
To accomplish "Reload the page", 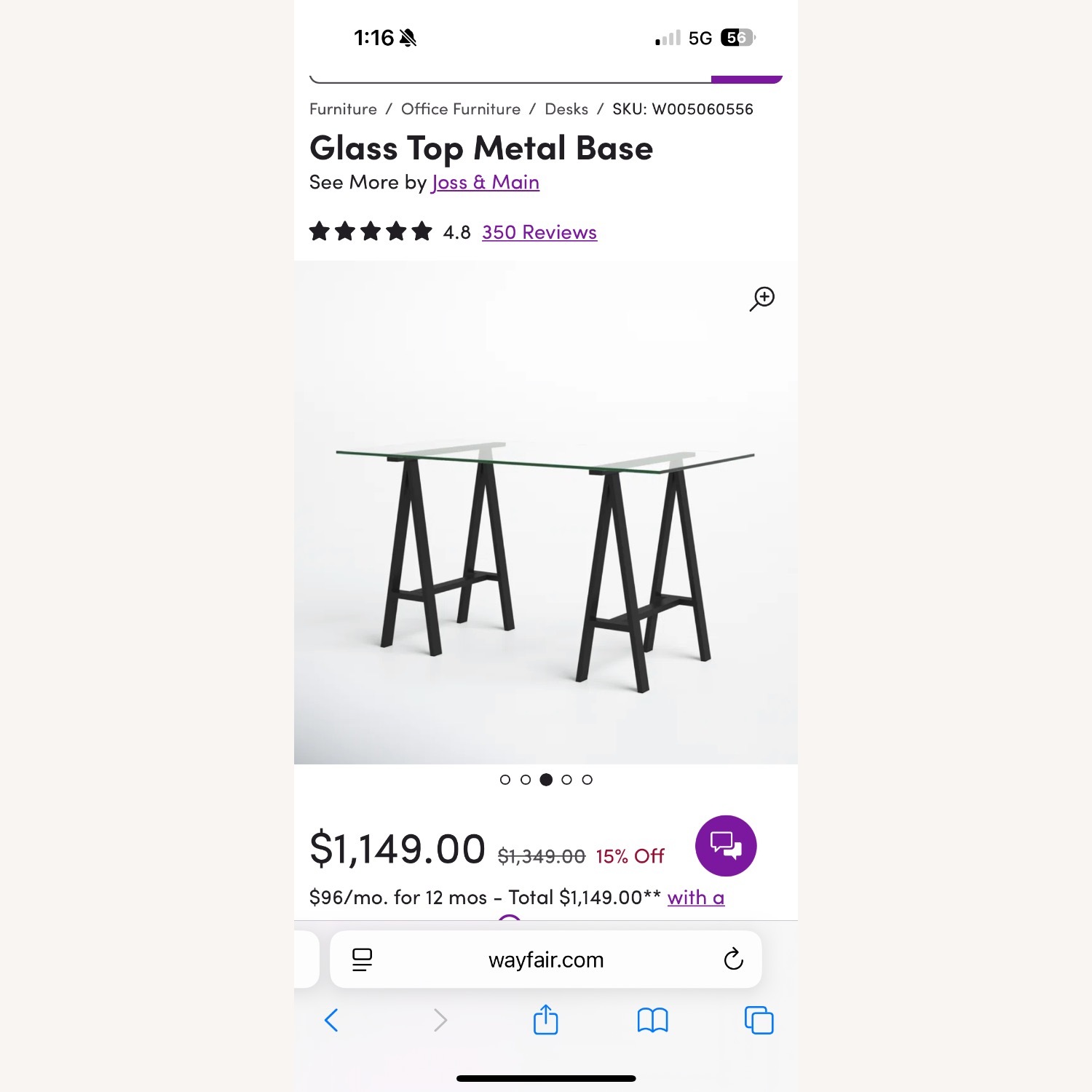I will (x=734, y=960).
